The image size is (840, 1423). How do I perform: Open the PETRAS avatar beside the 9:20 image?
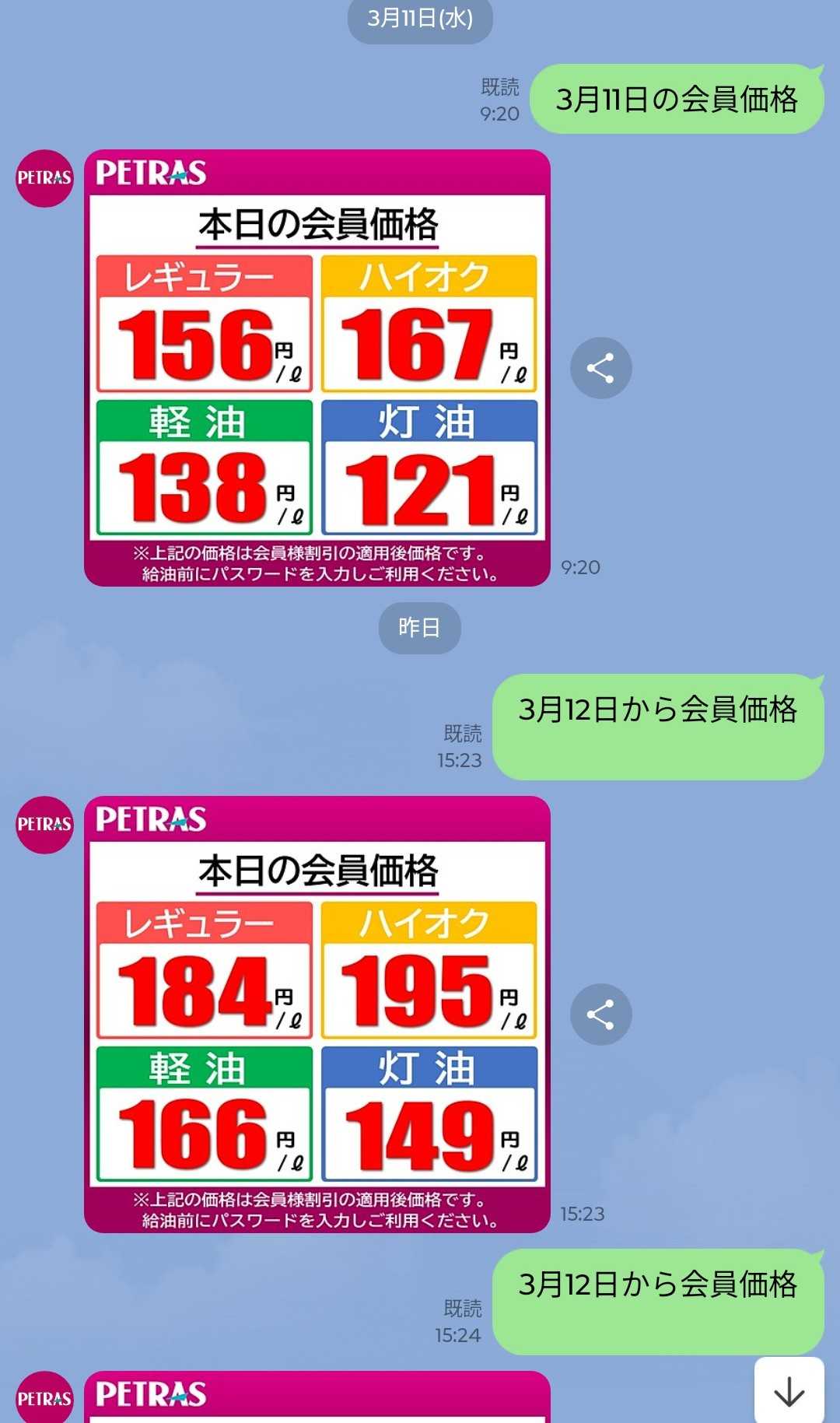pos(45,178)
